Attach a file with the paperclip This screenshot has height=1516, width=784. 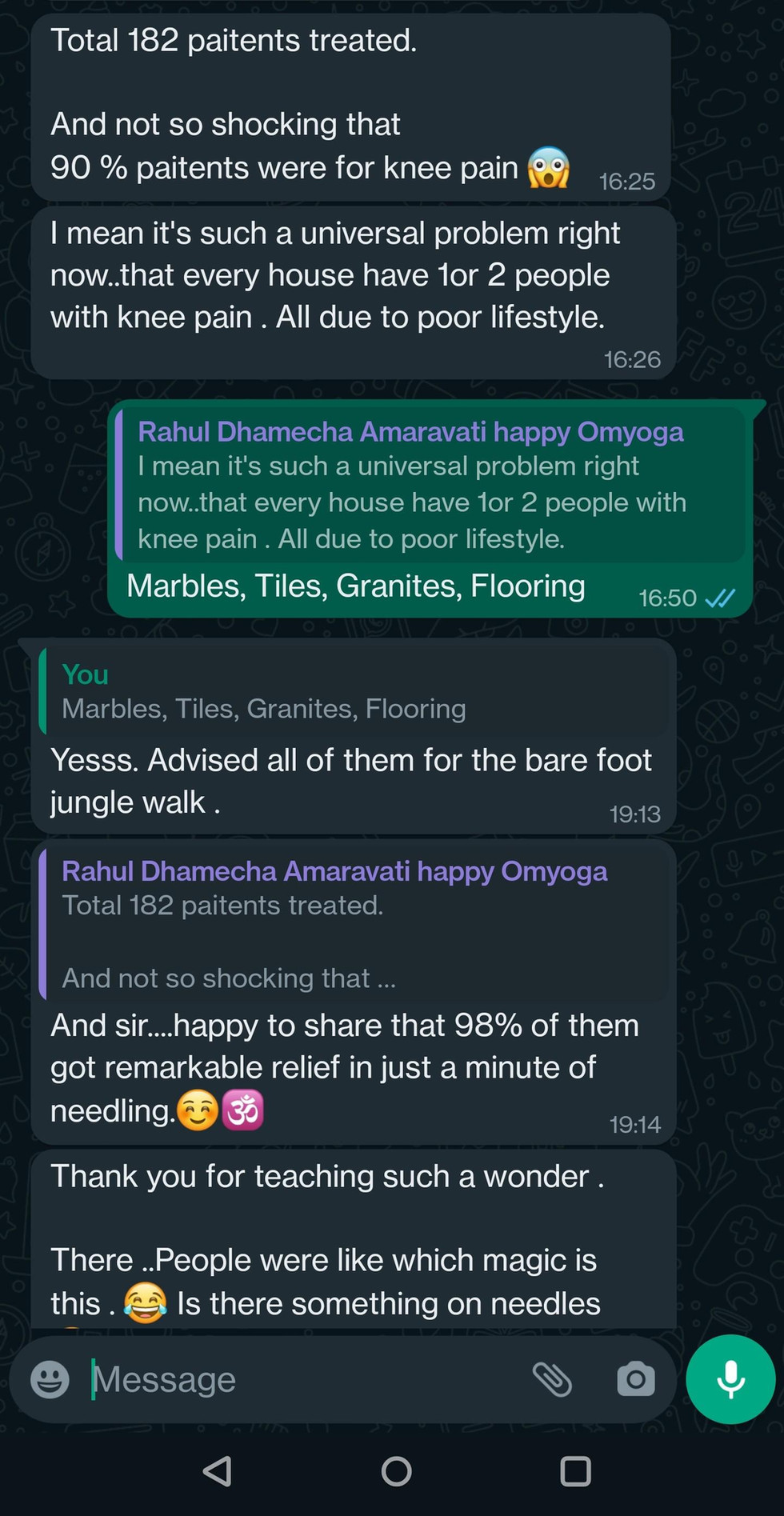tap(552, 1379)
